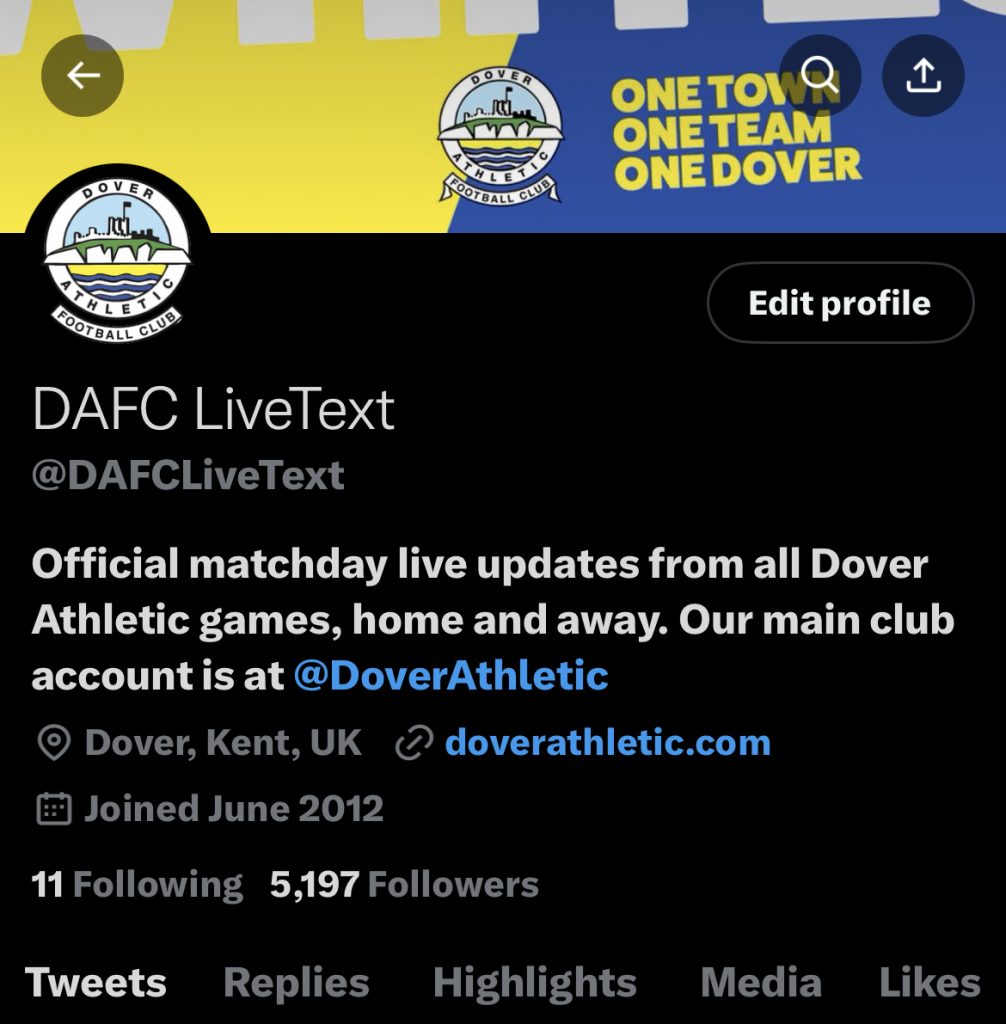The image size is (1006, 1024).
Task: Open search on this profile
Action: [820, 76]
